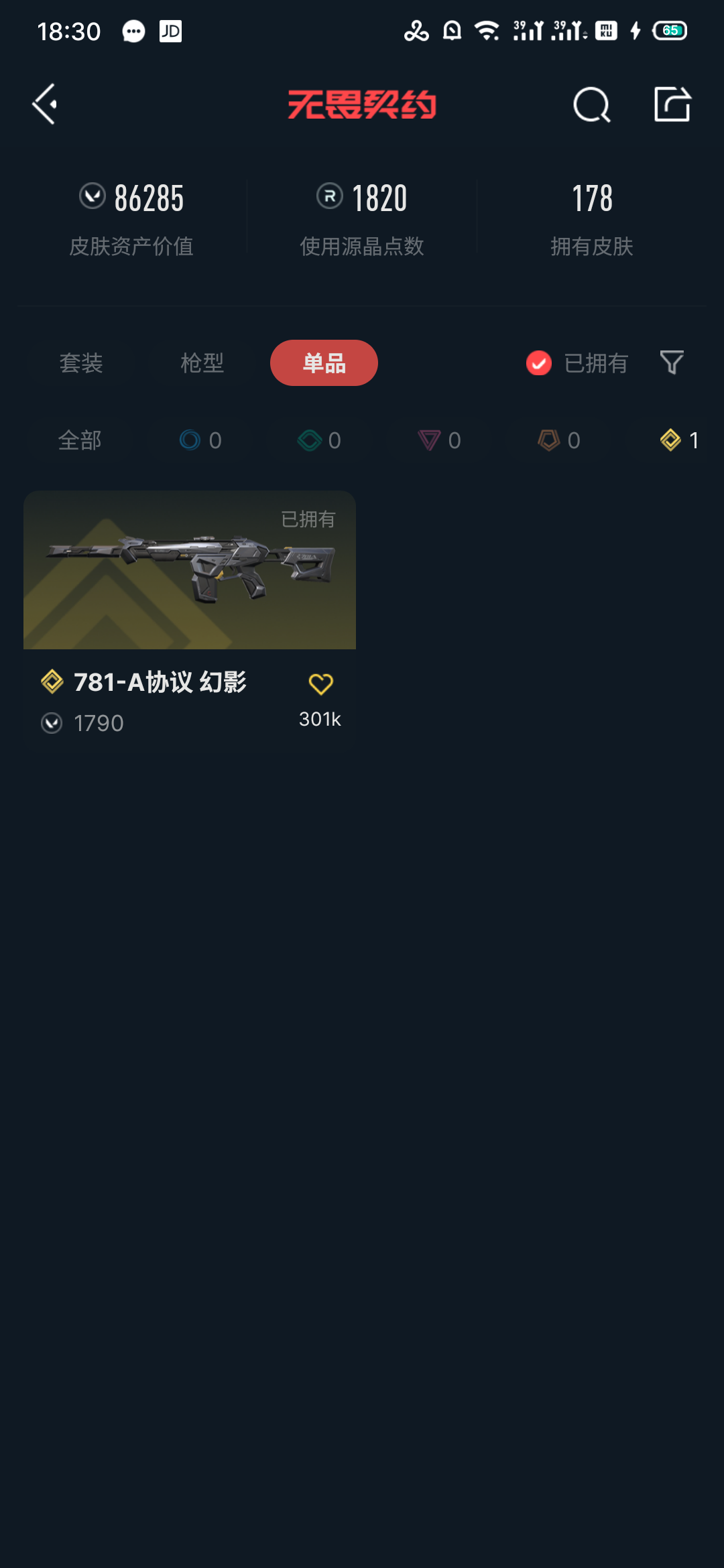Switch to the 枪型 tab

[202, 363]
